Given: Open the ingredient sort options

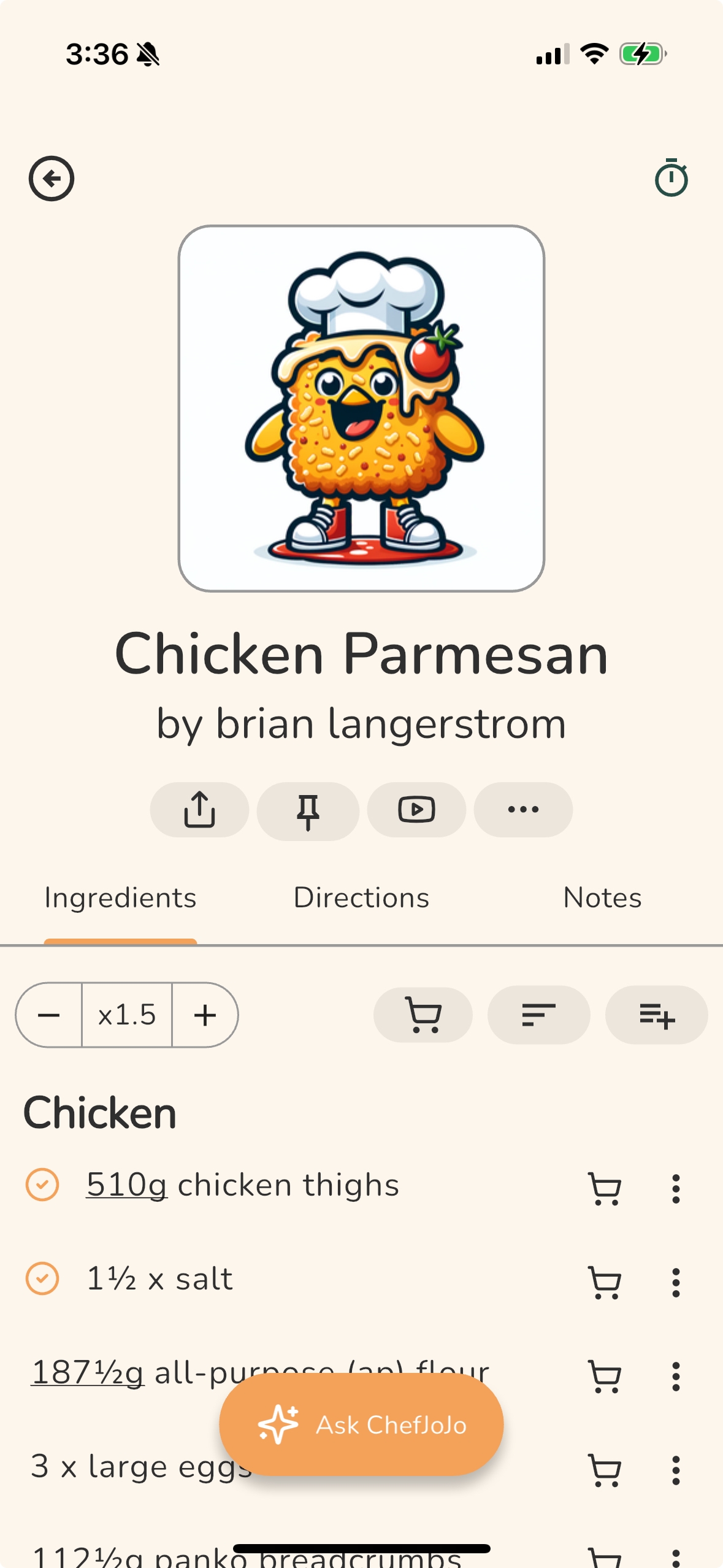Looking at the screenshot, I should pyautogui.click(x=538, y=1015).
